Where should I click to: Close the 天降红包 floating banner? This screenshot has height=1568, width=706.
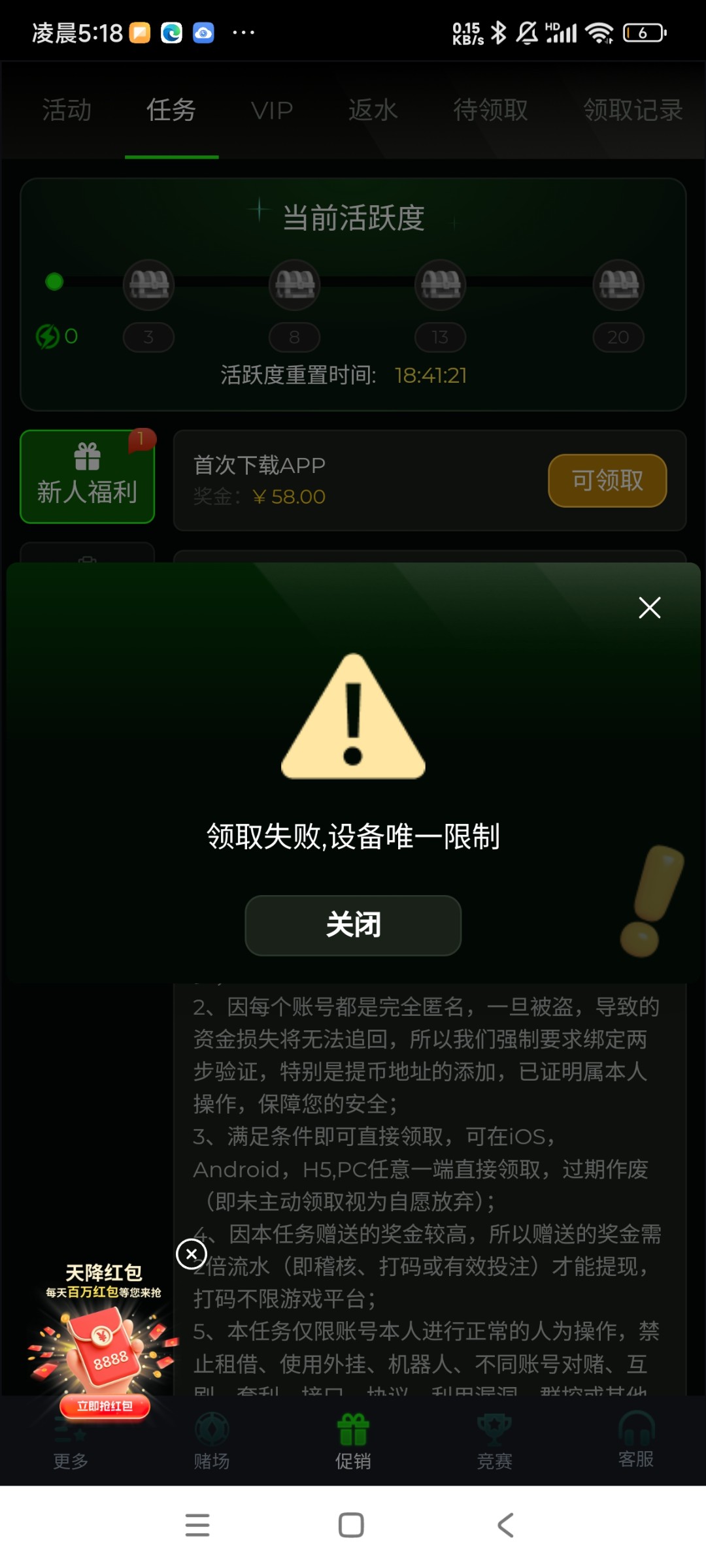coord(192,1254)
